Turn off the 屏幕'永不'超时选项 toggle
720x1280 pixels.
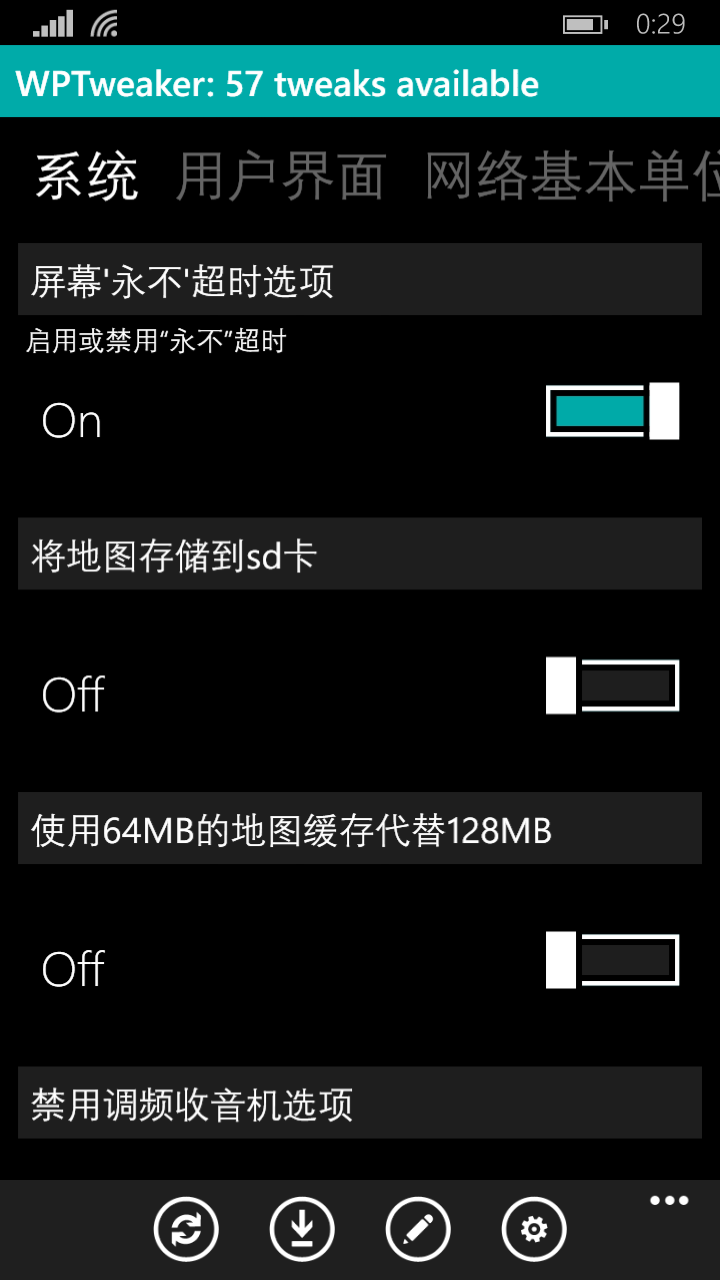coord(612,411)
